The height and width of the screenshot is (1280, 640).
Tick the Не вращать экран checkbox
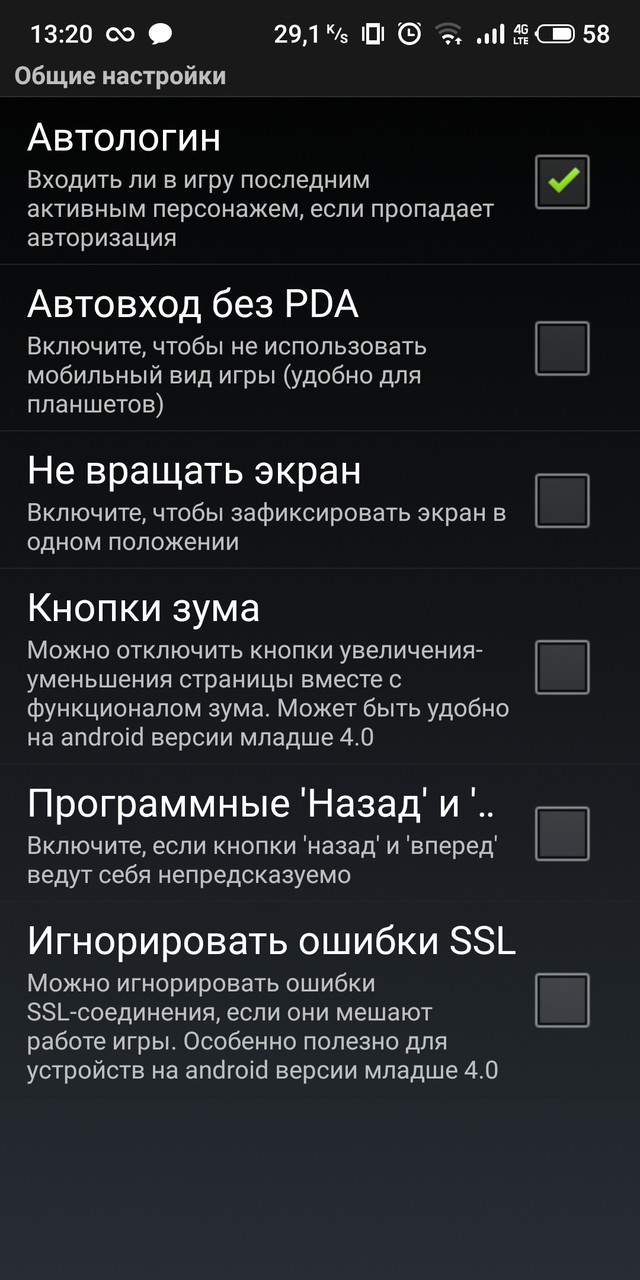click(x=562, y=500)
